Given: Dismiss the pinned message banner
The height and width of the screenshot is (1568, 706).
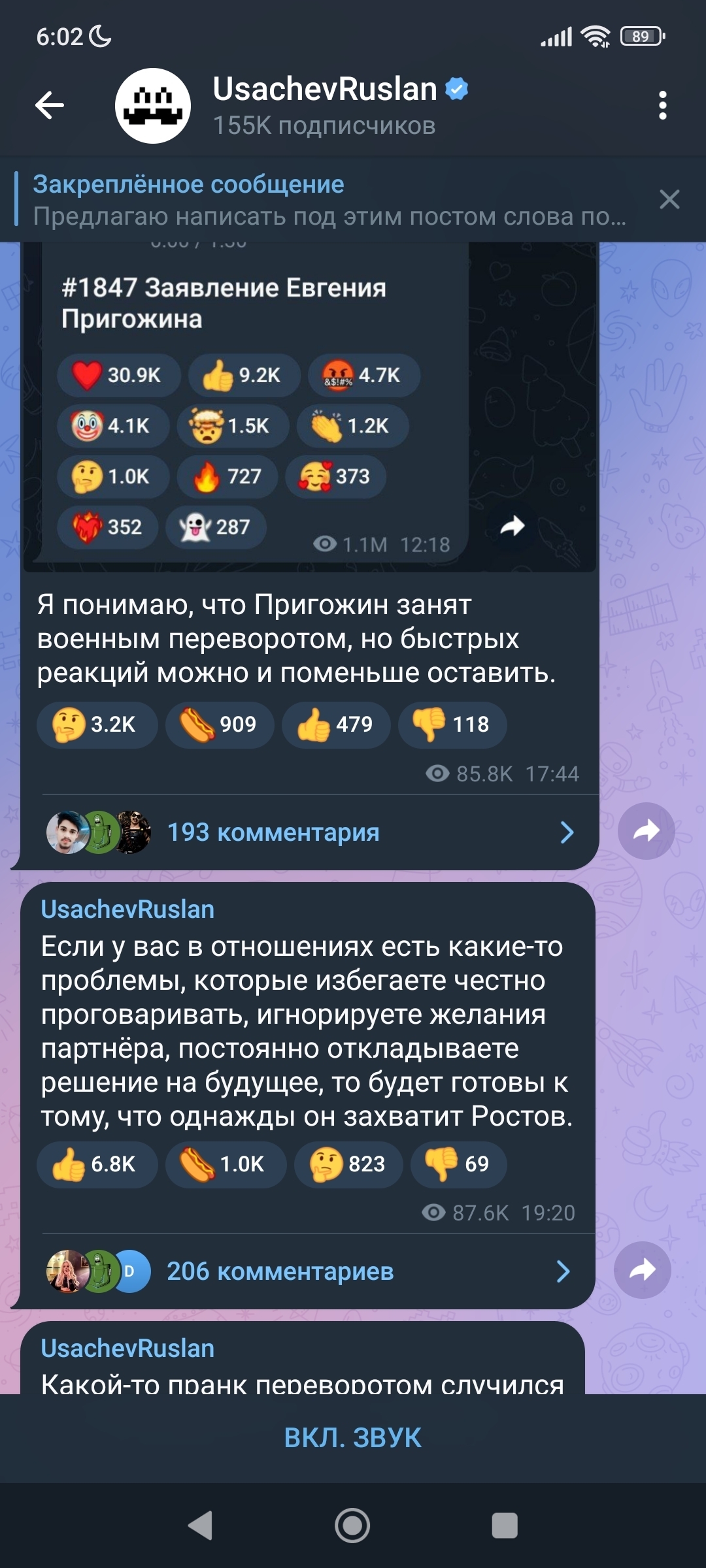Looking at the screenshot, I should point(669,199).
